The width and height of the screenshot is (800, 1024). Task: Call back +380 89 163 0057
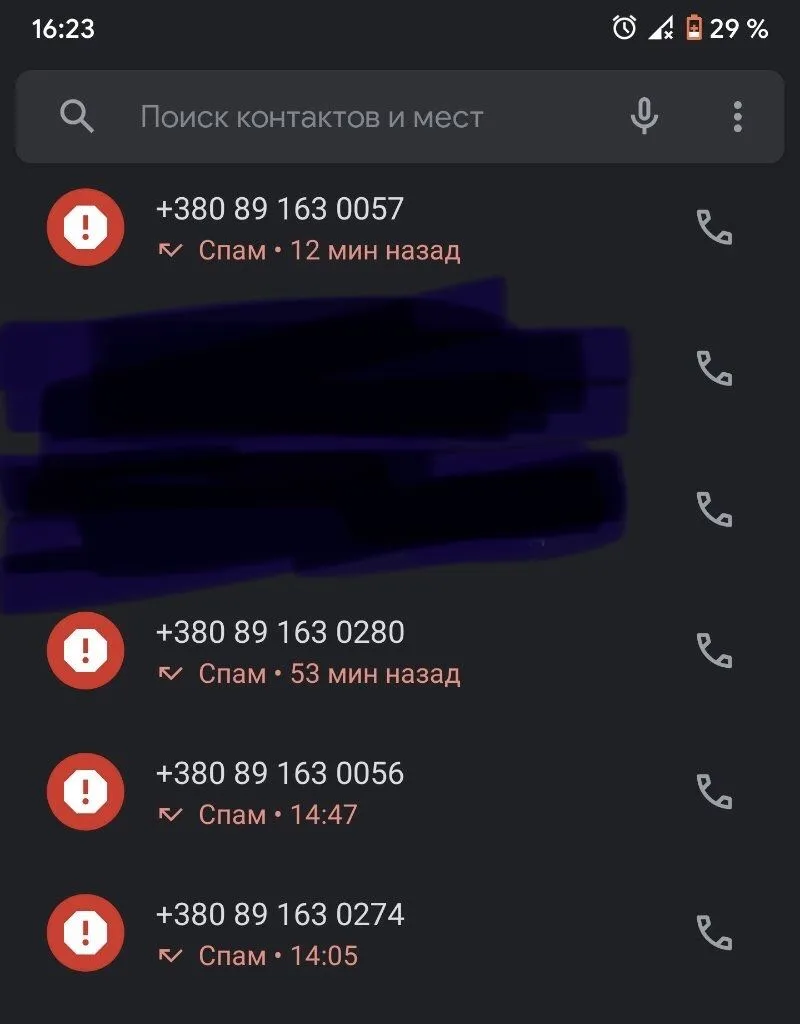coord(714,228)
